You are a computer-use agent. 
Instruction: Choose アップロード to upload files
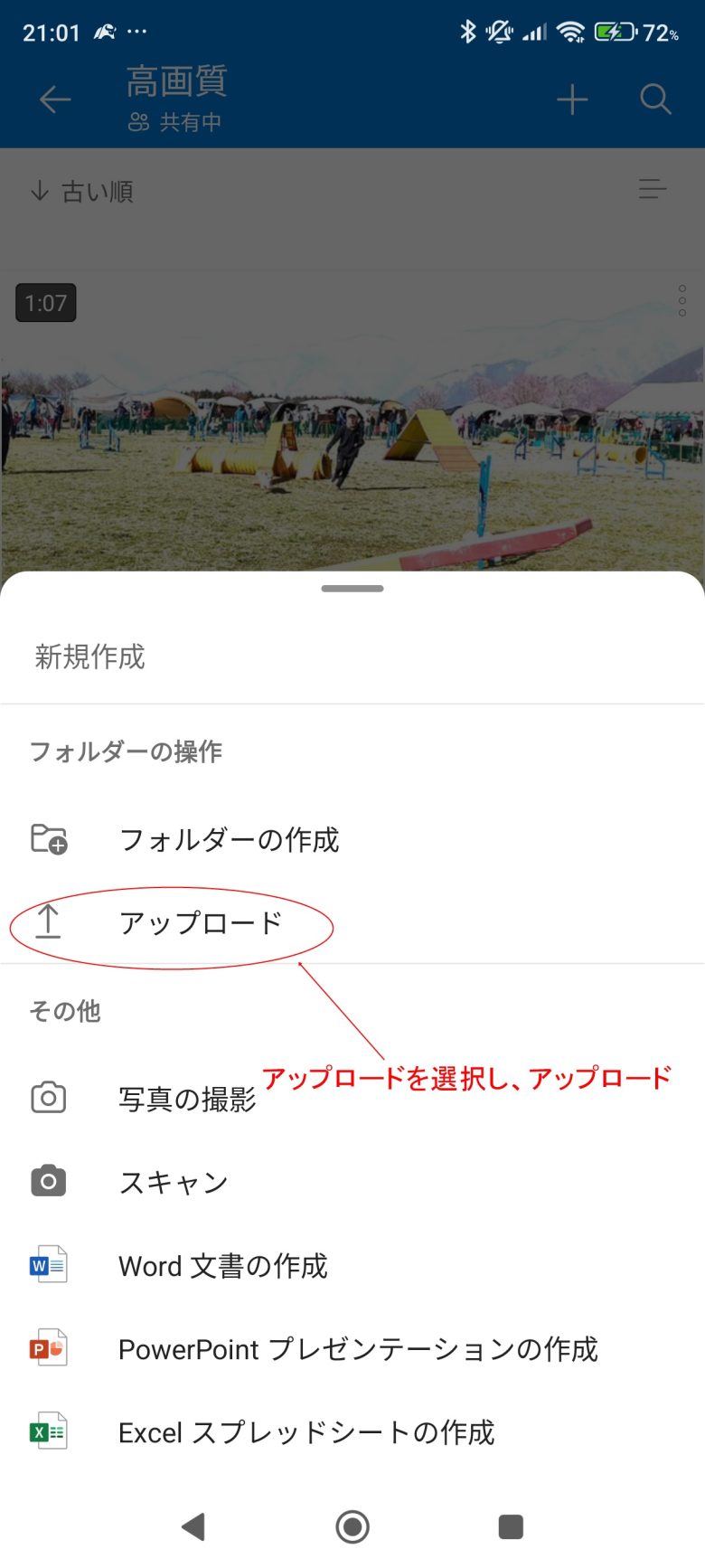pyautogui.click(x=352, y=923)
